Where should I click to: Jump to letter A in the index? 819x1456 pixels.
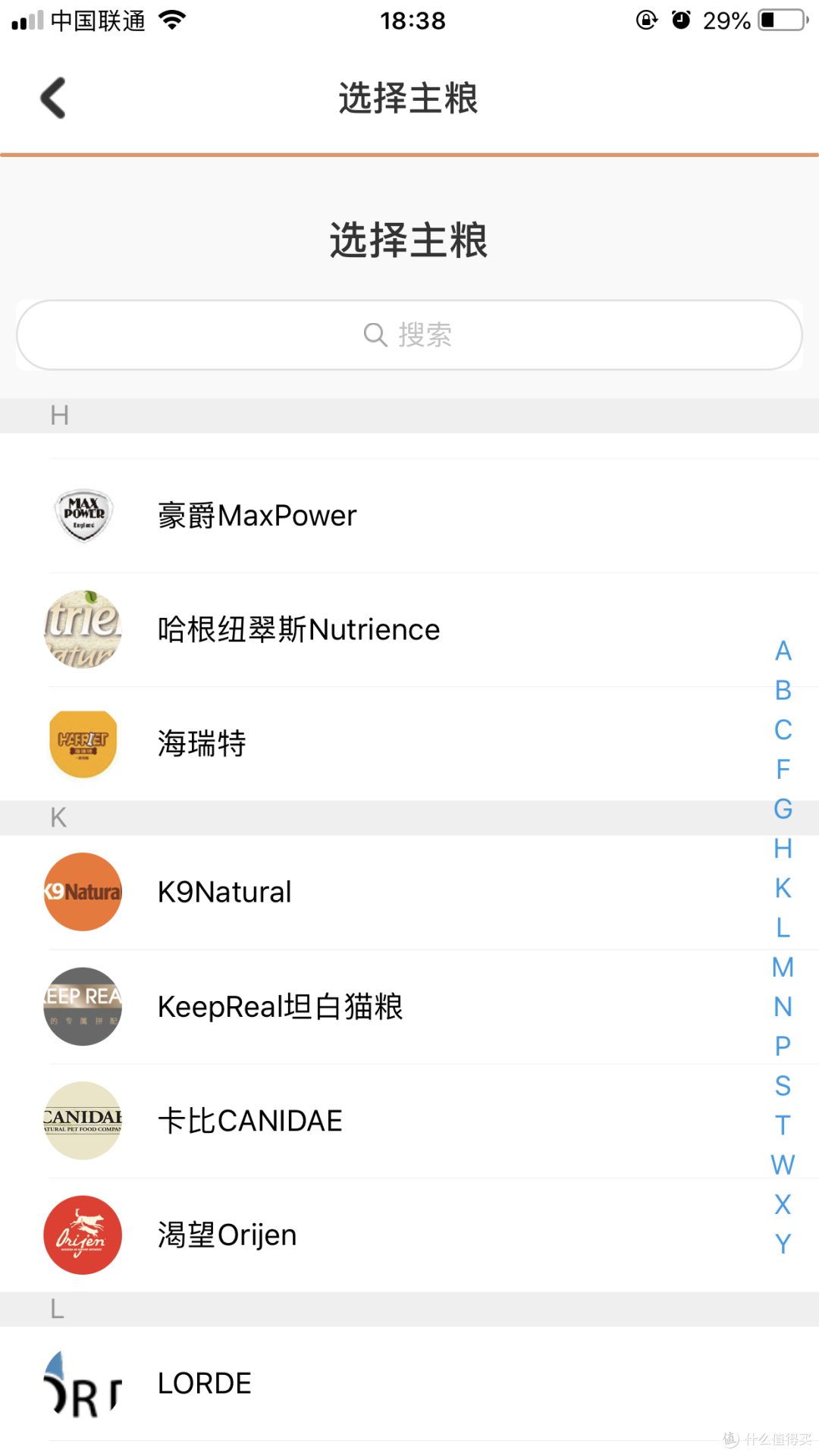[783, 651]
